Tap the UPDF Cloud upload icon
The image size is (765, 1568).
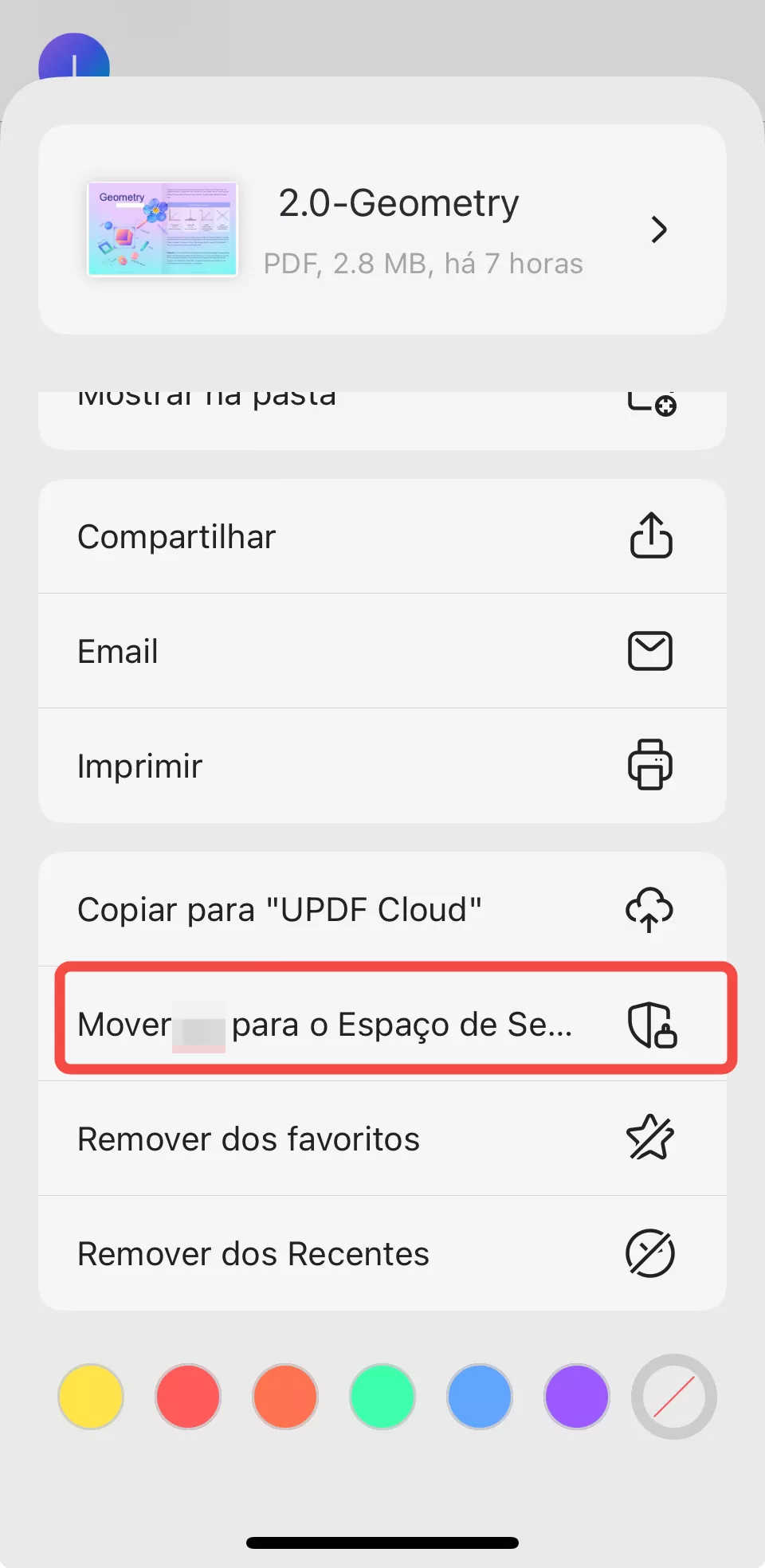click(649, 909)
